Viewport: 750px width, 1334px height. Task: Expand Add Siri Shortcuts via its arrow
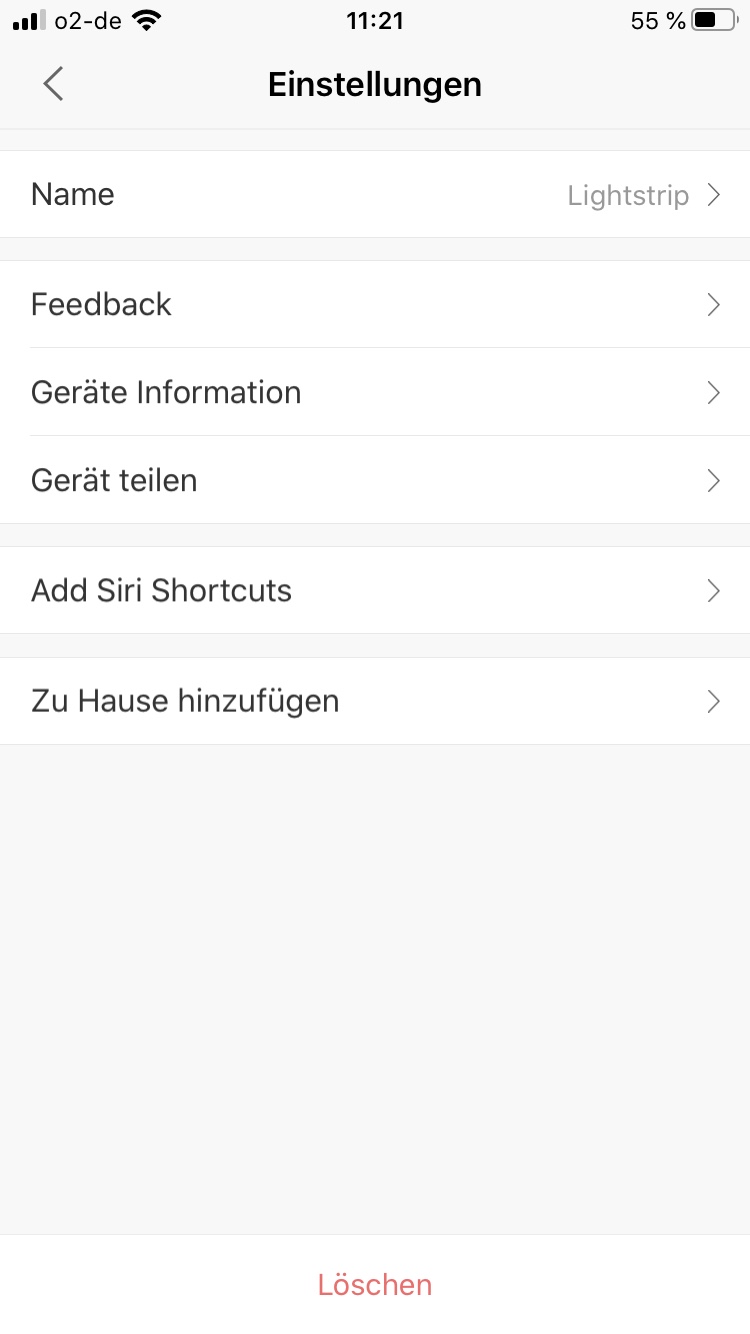tap(713, 590)
